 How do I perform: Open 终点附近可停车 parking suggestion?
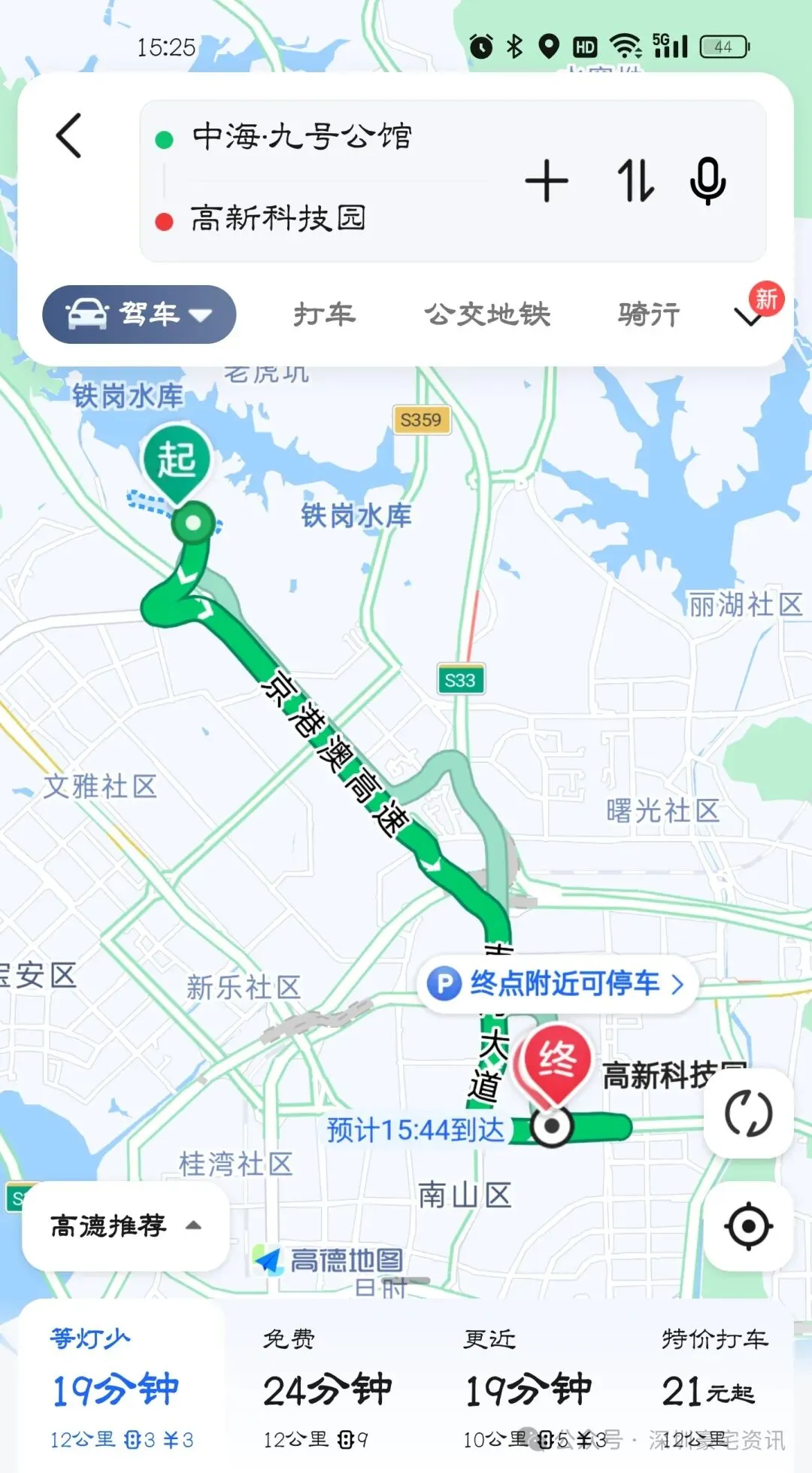click(x=557, y=983)
